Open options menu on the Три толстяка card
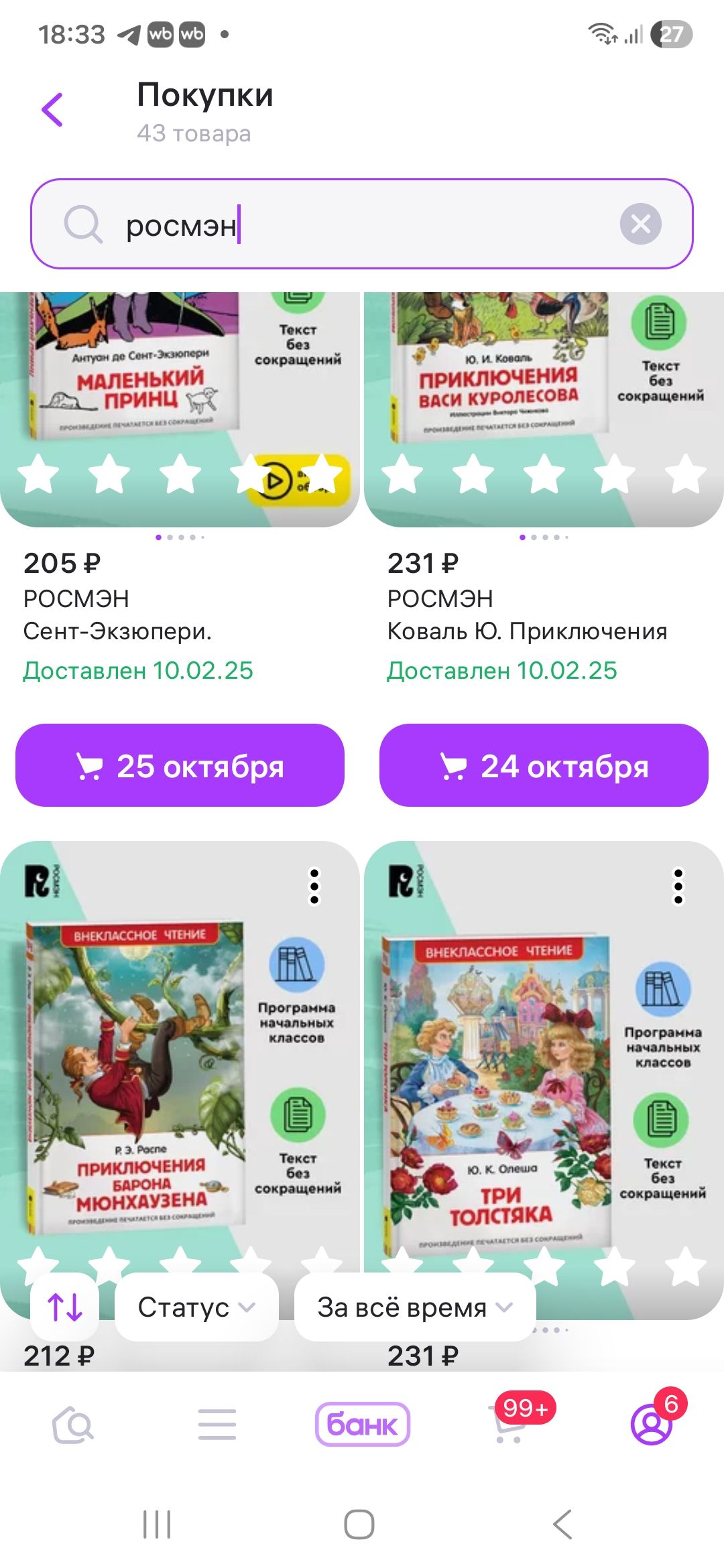This screenshot has height=1568, width=724. pyautogui.click(x=678, y=887)
